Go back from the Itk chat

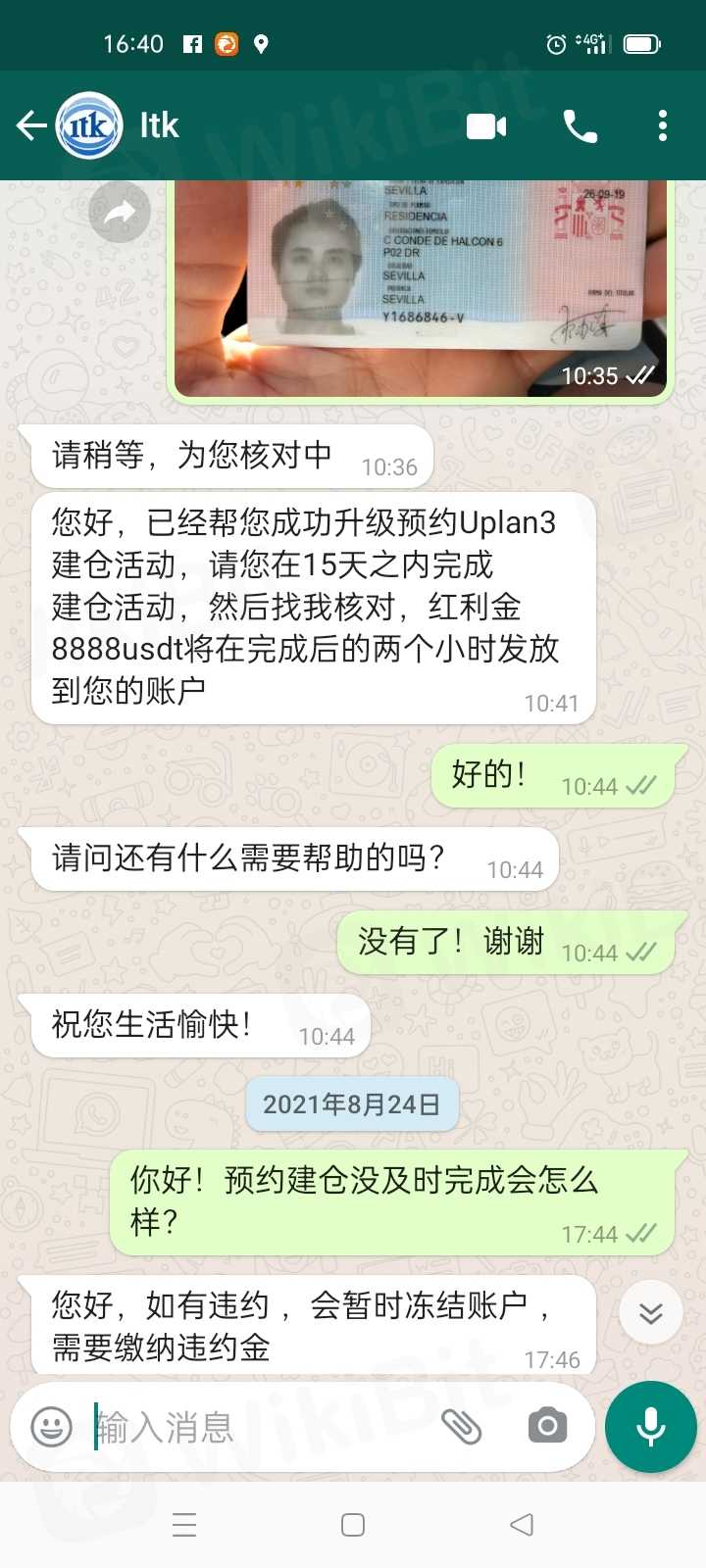pyautogui.click(x=31, y=125)
